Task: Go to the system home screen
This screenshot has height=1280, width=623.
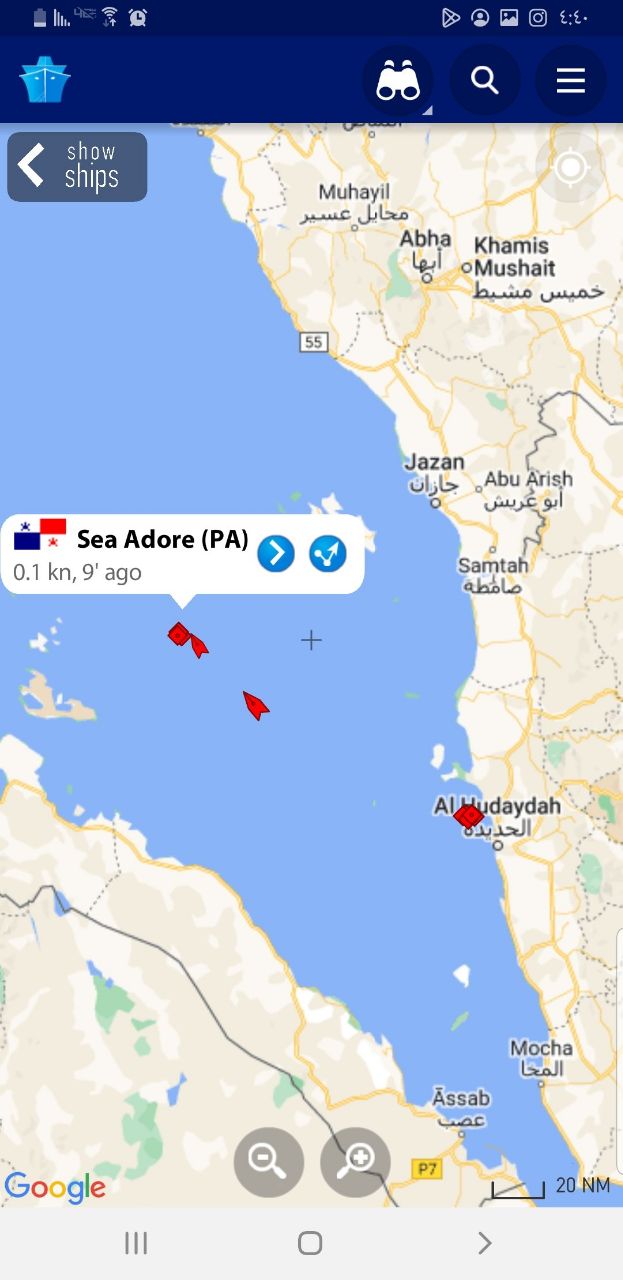Action: click(310, 1243)
